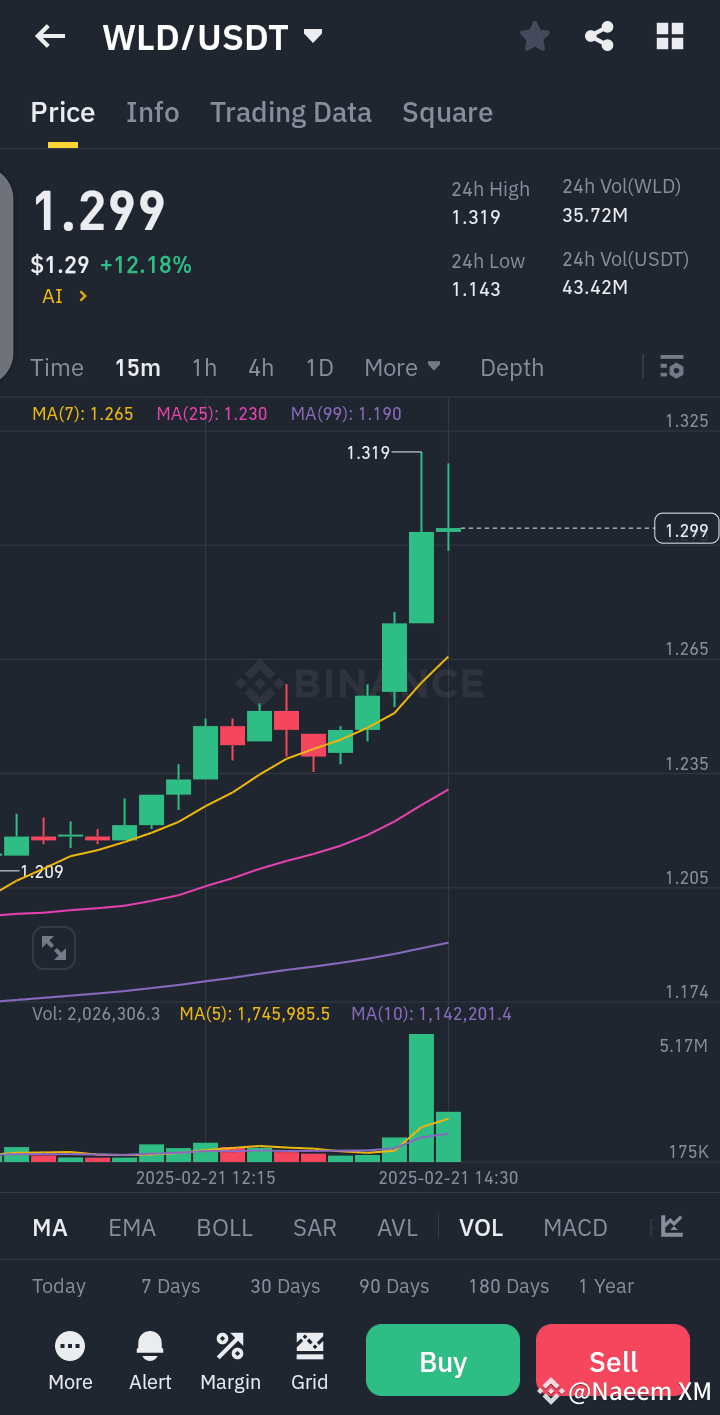The height and width of the screenshot is (1415, 720).
Task: Navigate back using the arrow icon
Action: (48, 36)
